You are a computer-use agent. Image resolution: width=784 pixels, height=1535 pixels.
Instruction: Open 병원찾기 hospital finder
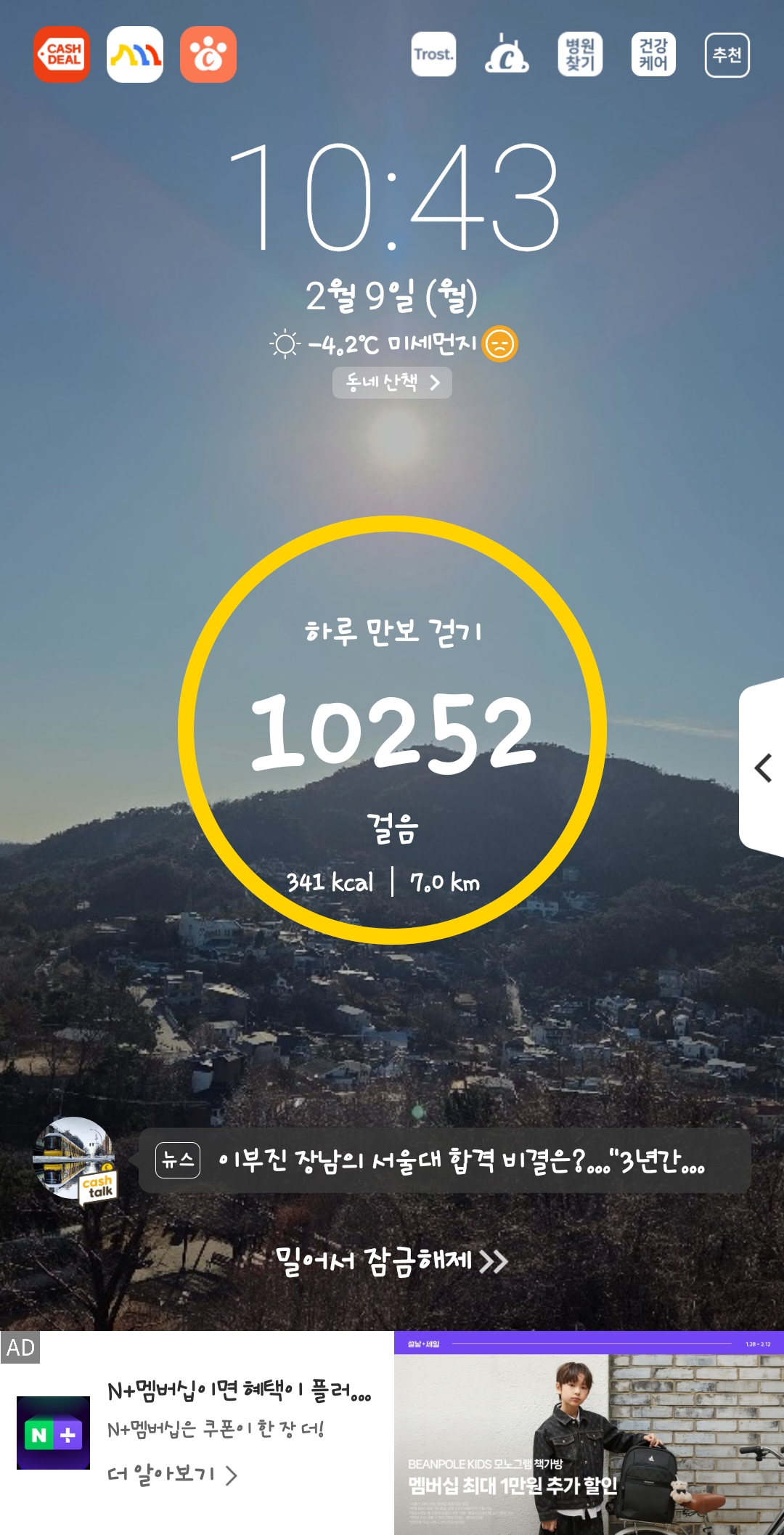pyautogui.click(x=580, y=54)
